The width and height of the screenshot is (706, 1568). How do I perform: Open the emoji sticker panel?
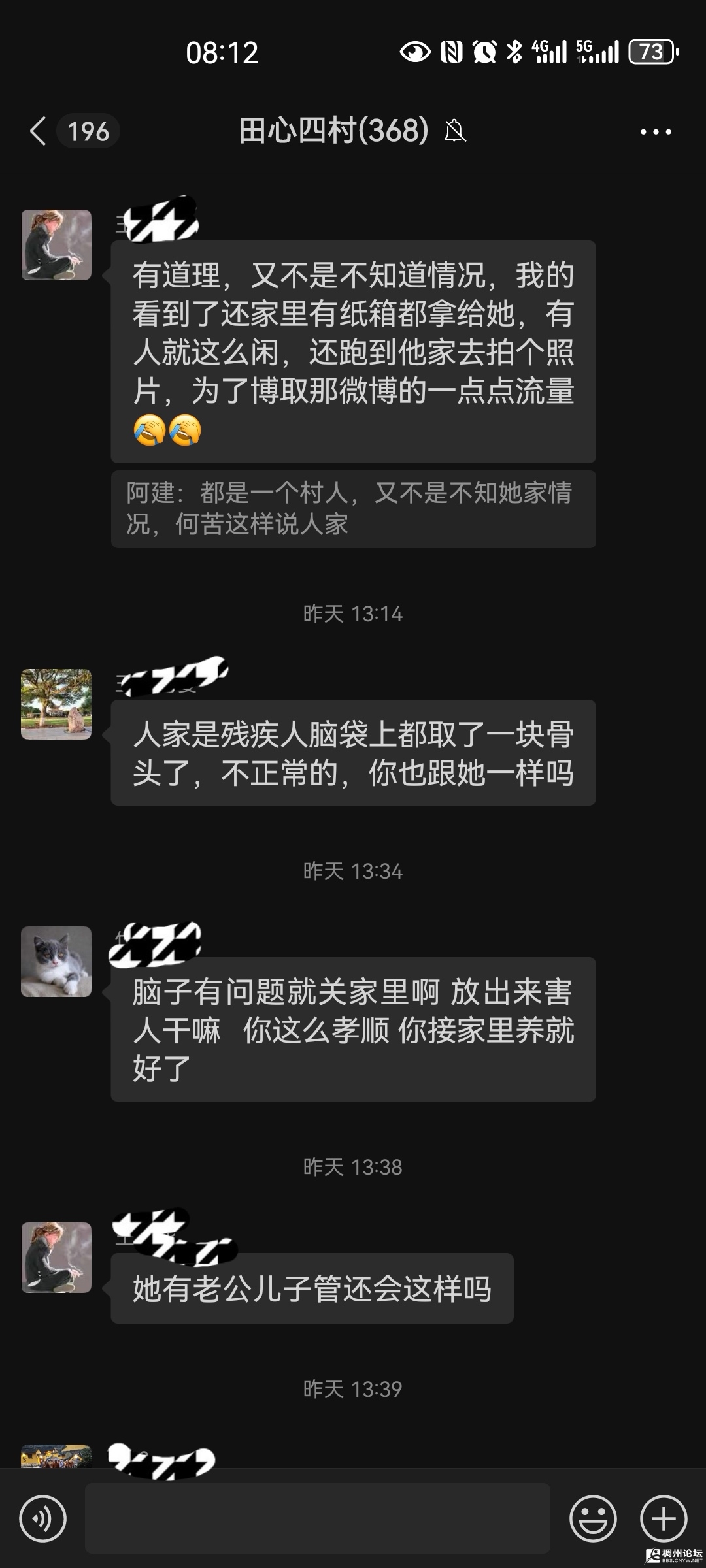(593, 1518)
